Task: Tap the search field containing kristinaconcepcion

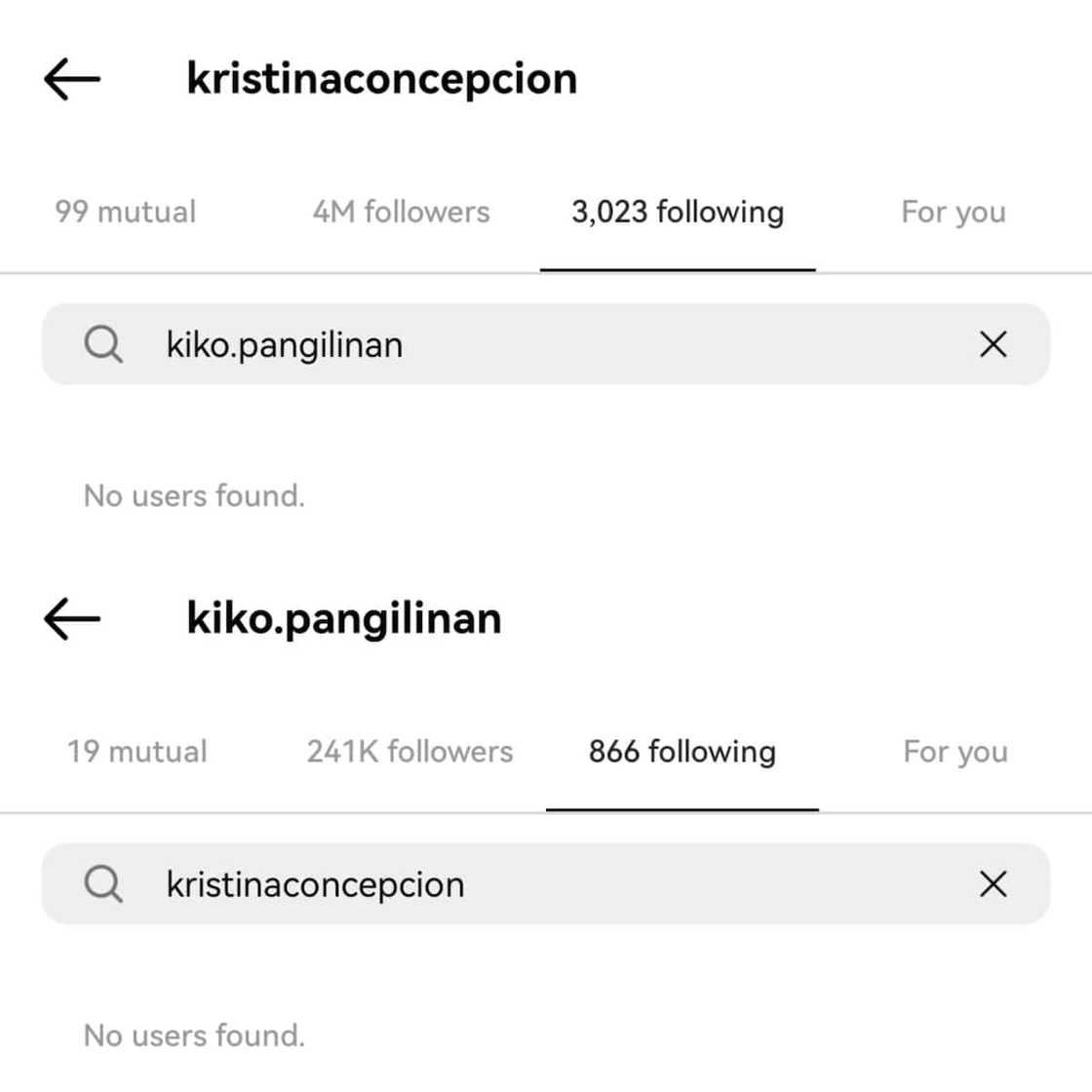Action: pos(546,884)
